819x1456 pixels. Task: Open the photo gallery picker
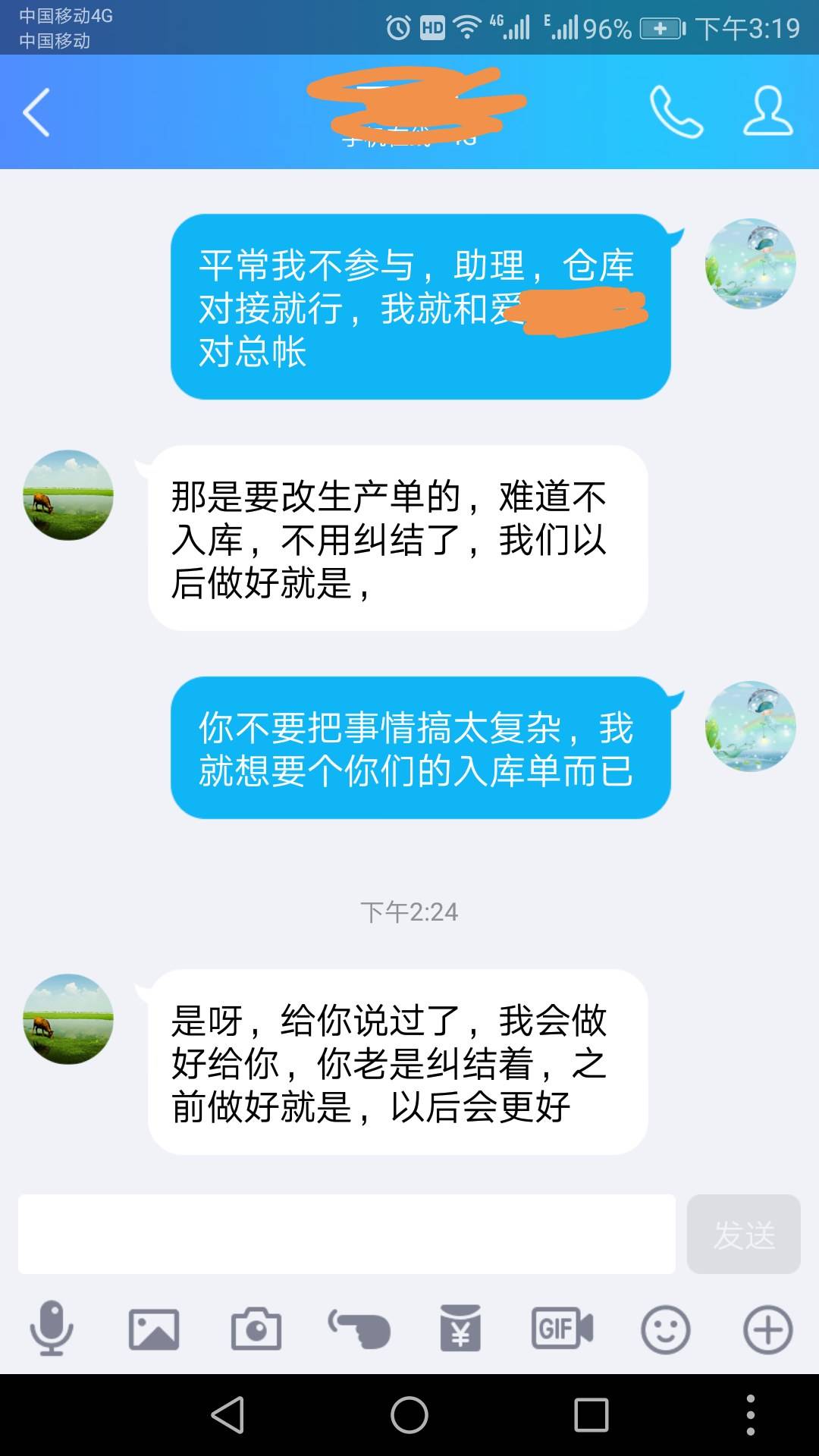coord(154,1329)
